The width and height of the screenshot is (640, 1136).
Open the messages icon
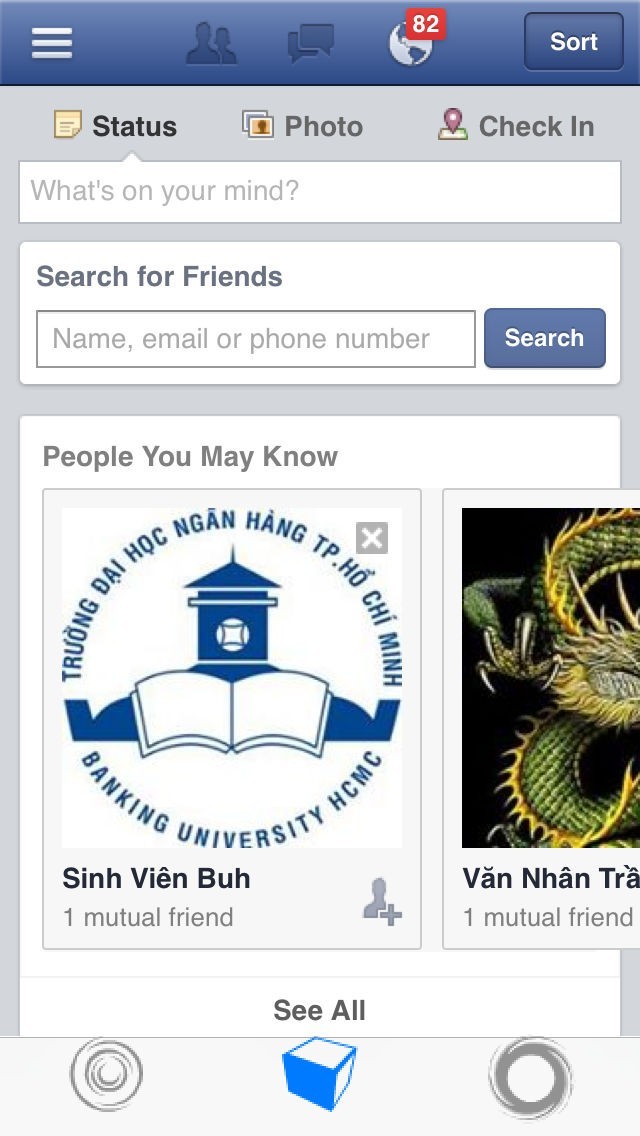pos(310,44)
